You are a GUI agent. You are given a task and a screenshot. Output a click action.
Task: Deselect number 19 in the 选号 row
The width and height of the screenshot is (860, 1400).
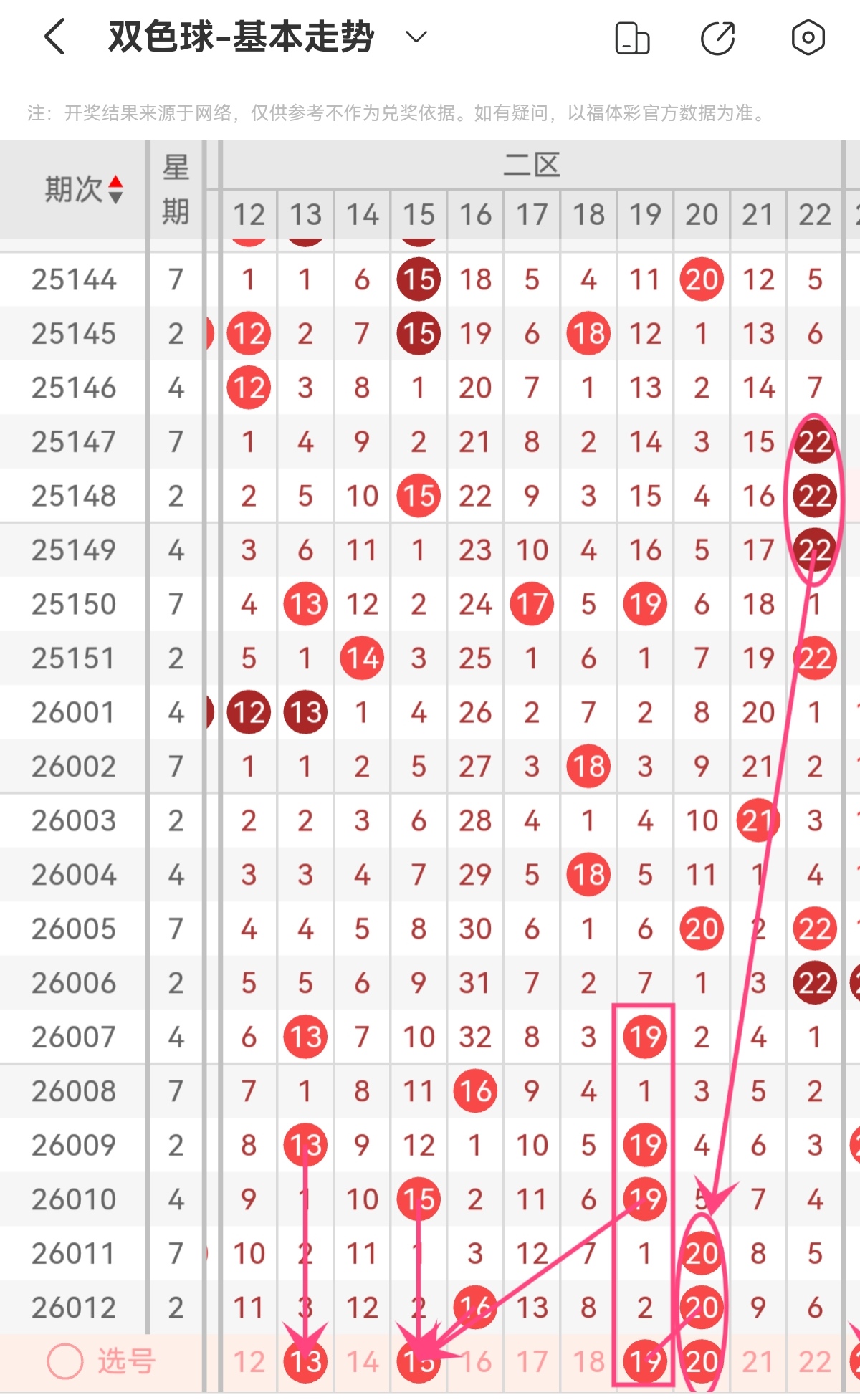tap(645, 1361)
